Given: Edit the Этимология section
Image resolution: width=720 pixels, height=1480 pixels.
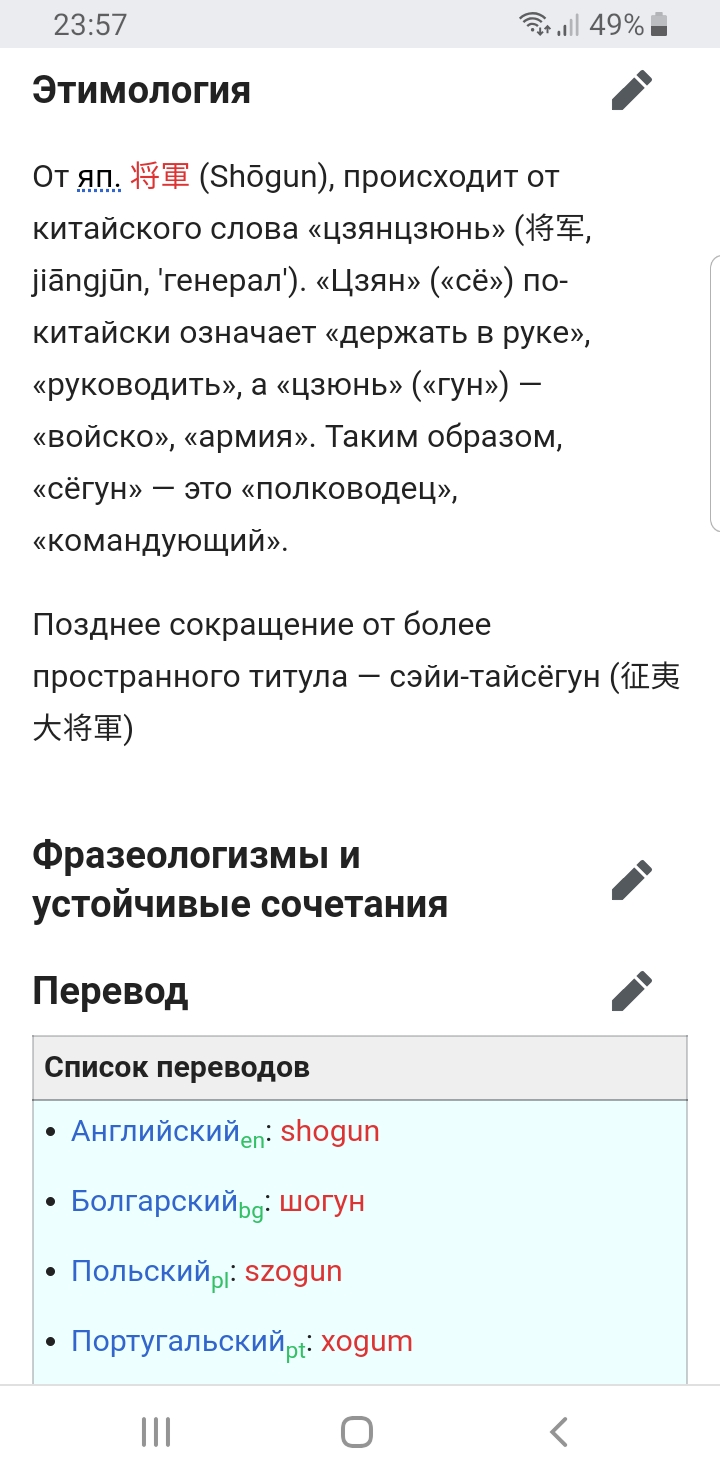Looking at the screenshot, I should (632, 90).
